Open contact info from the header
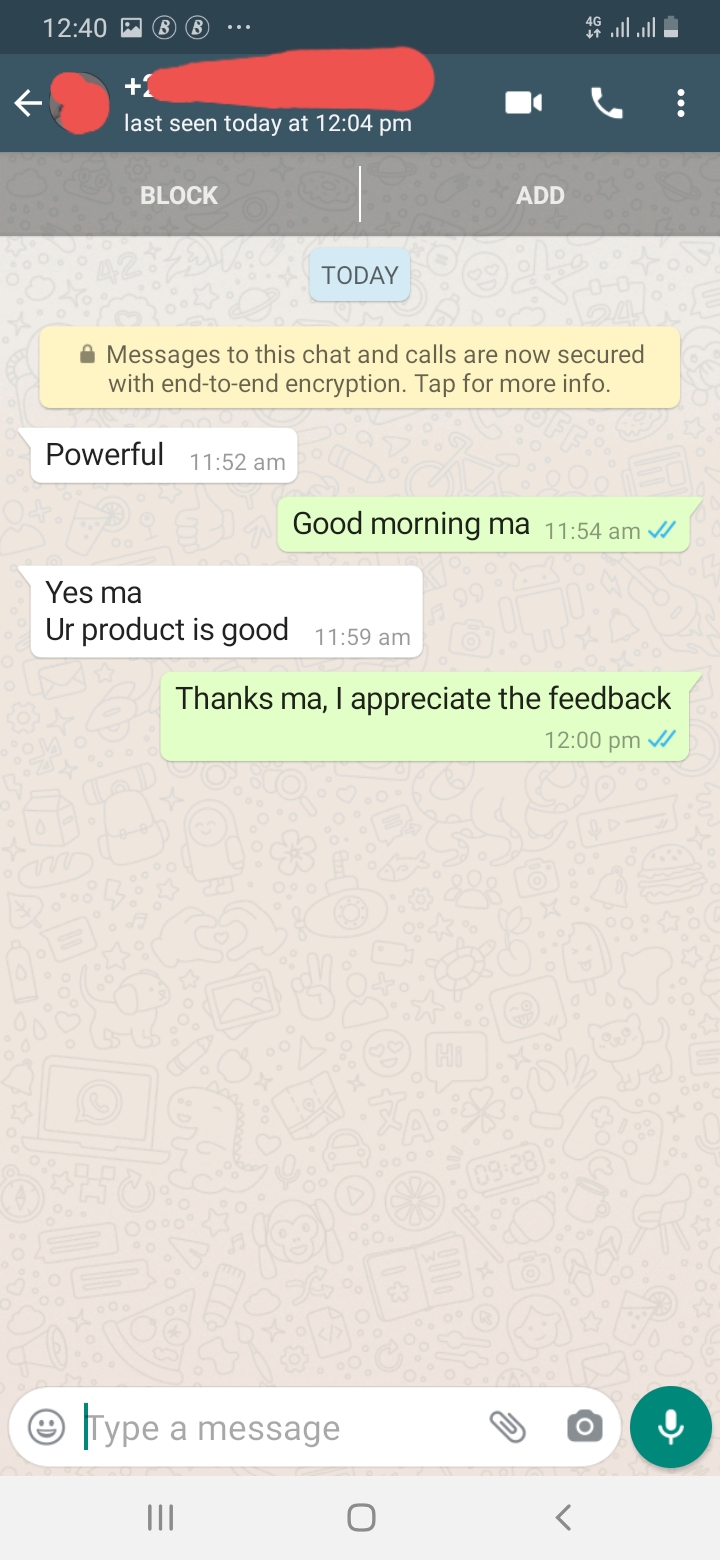Image resolution: width=720 pixels, height=1560 pixels. tap(270, 103)
